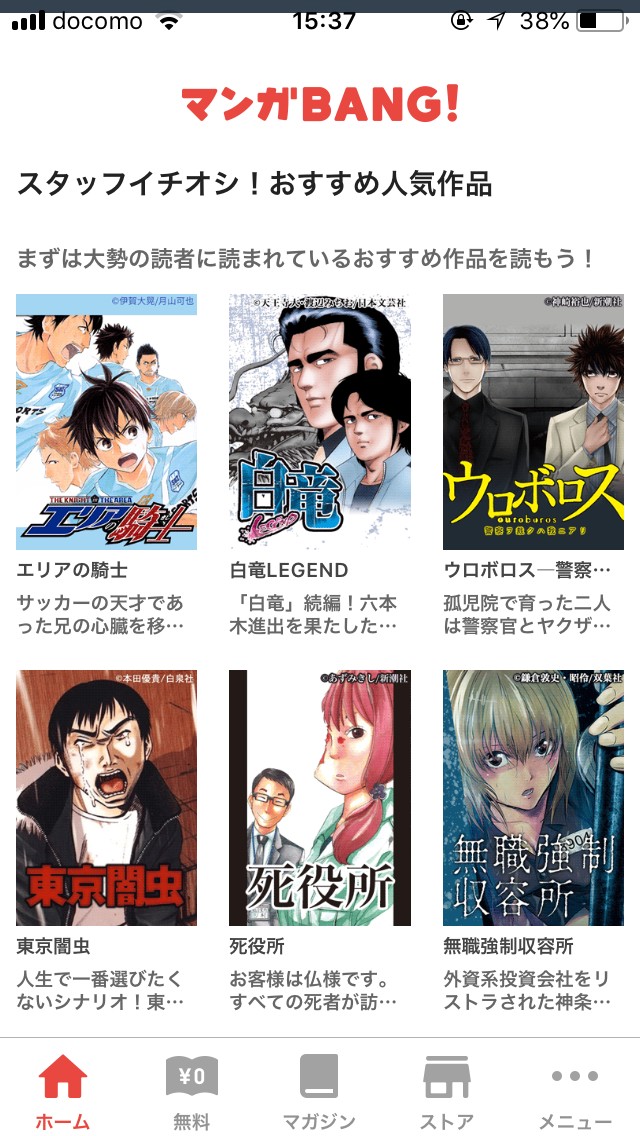Open the manga 死役所
The height and width of the screenshot is (1136, 640).
tap(319, 798)
